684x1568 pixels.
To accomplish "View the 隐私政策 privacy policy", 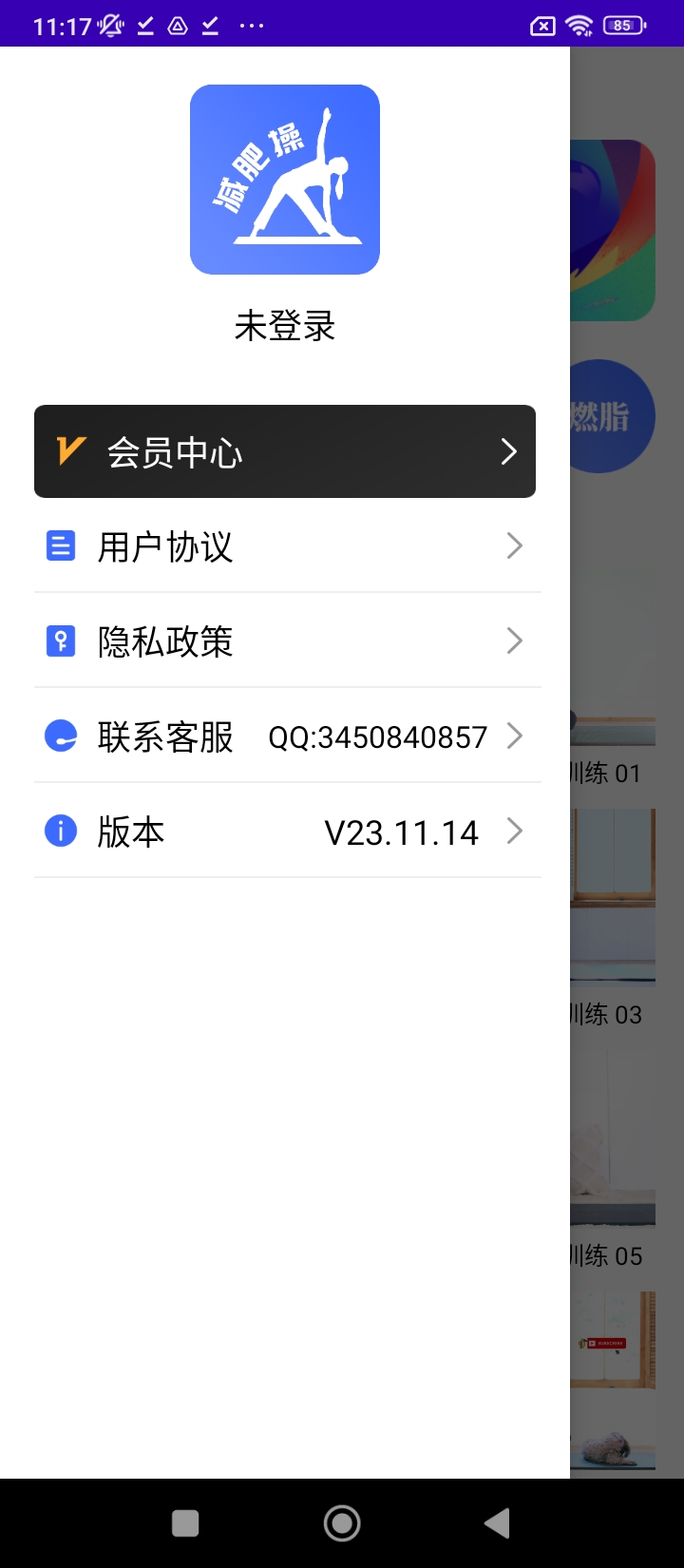I will [x=285, y=641].
